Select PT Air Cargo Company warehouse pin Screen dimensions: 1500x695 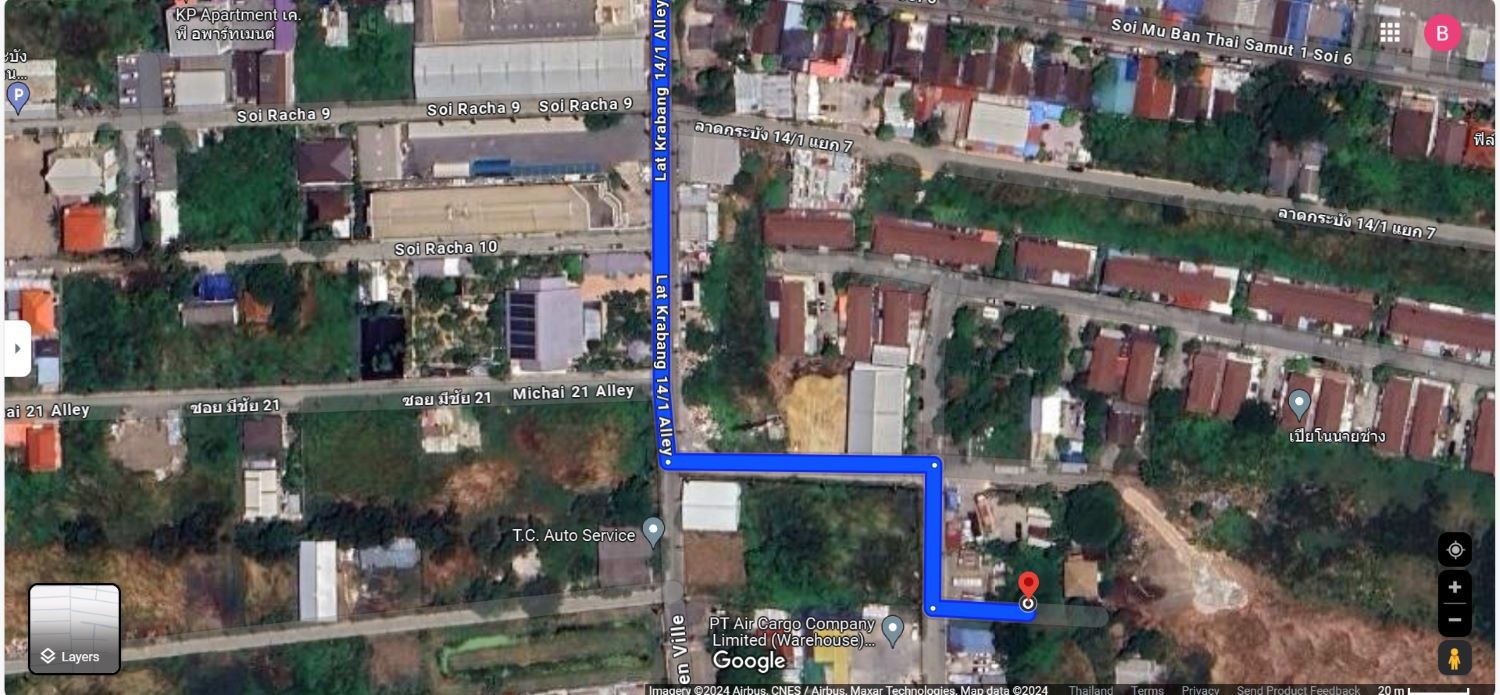click(893, 628)
